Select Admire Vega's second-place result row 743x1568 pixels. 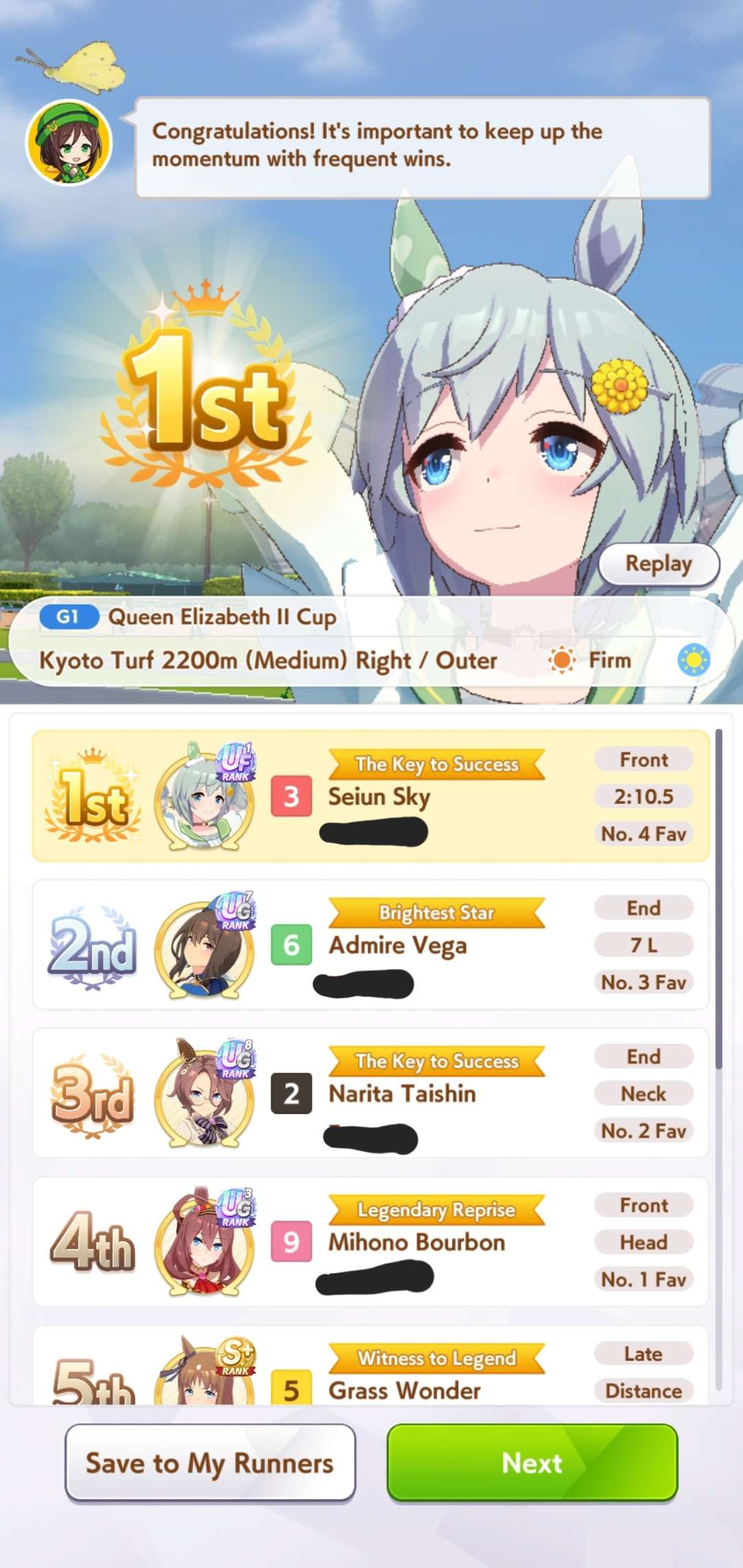point(371,944)
